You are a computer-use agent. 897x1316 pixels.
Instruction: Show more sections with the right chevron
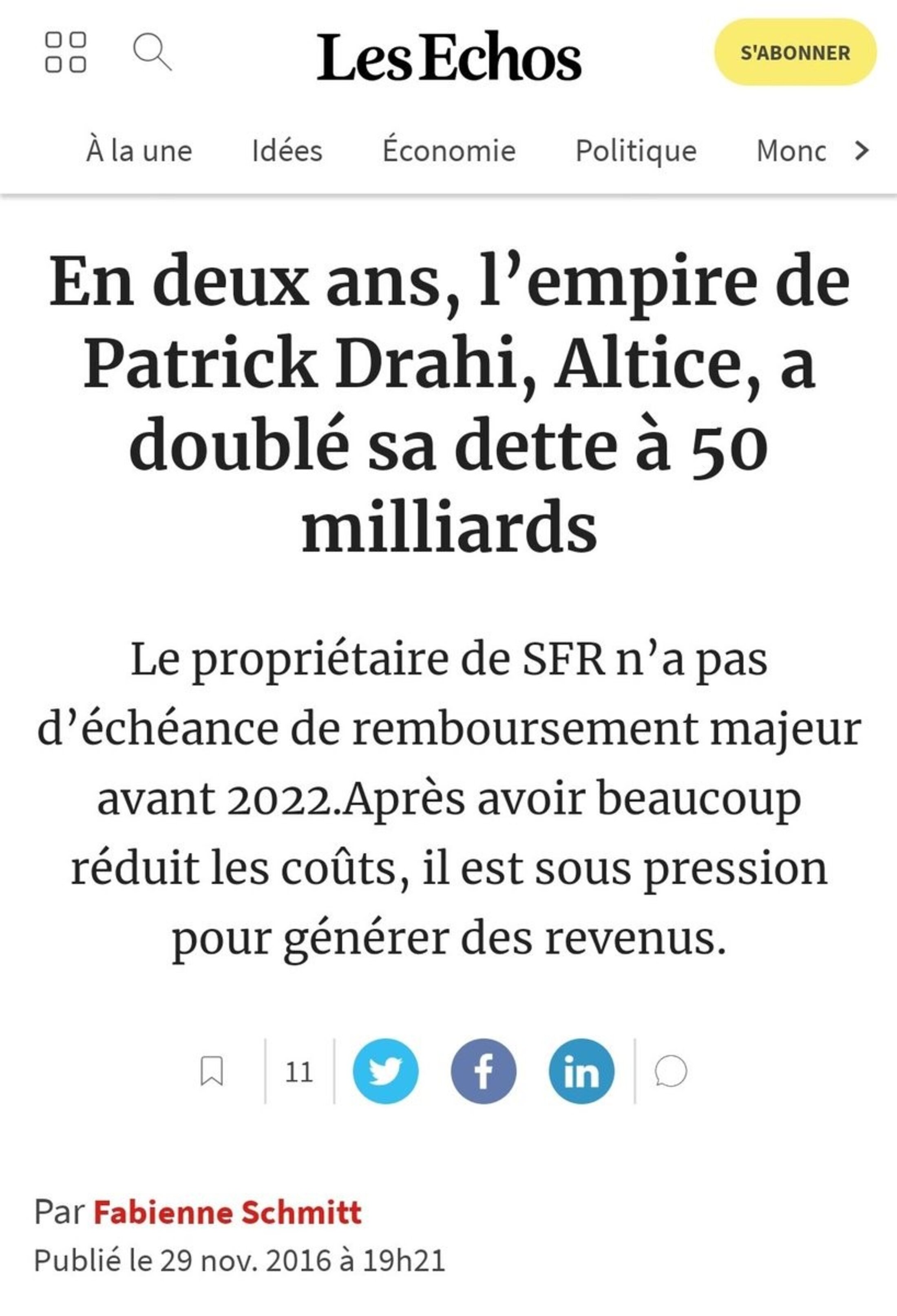861,150
